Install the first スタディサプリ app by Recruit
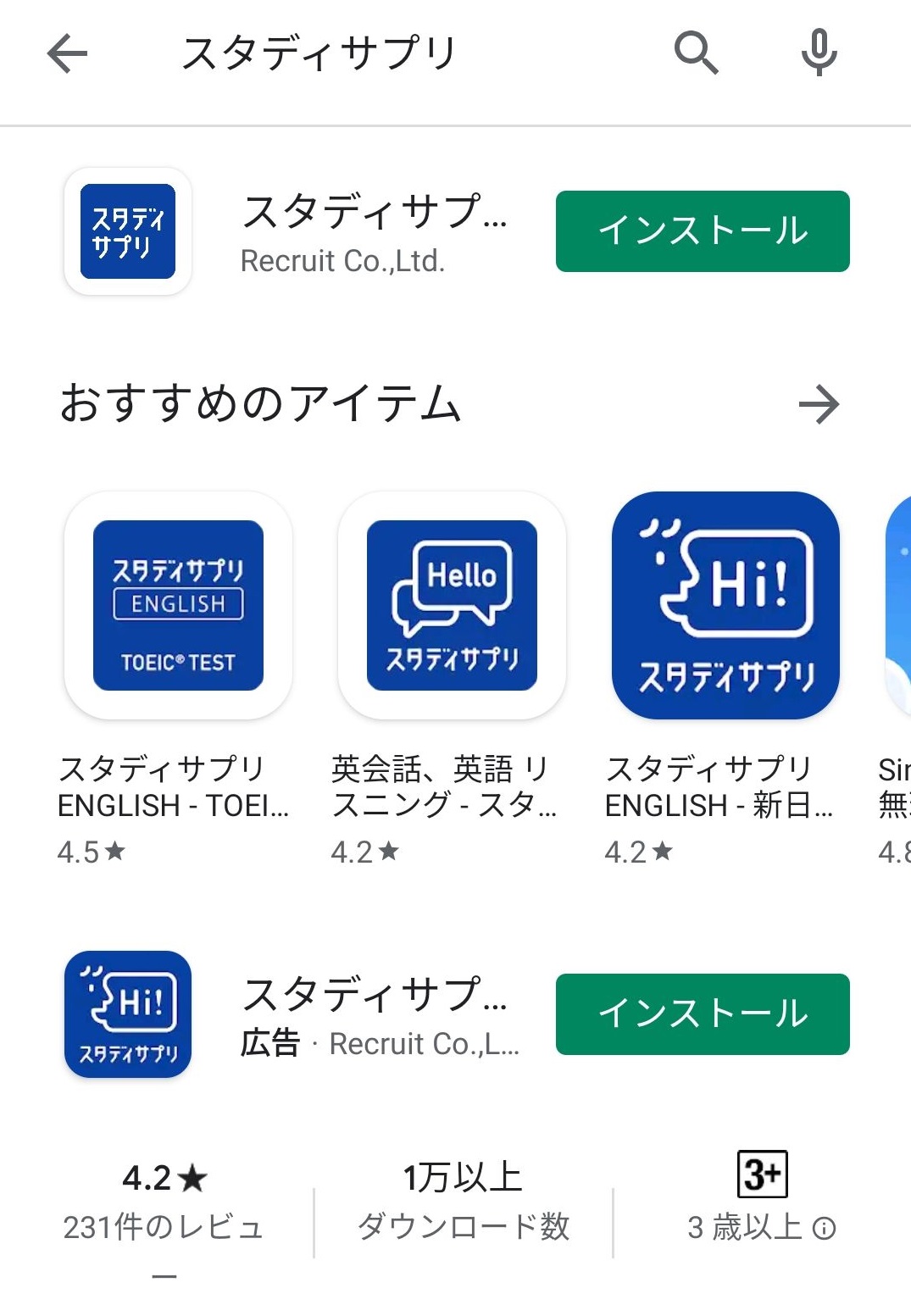This screenshot has width=911, height=1316. coord(702,231)
